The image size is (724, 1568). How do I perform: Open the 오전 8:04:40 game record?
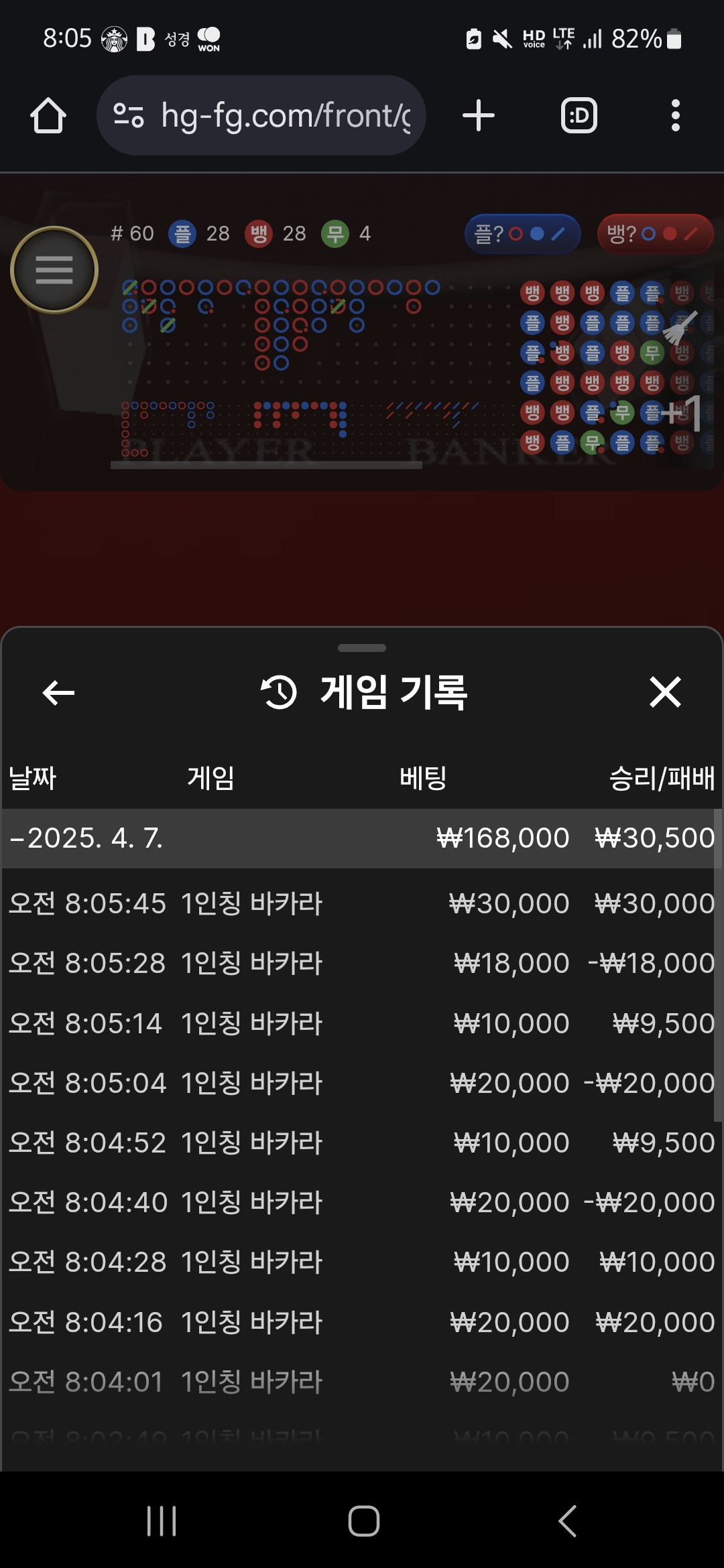362,1202
